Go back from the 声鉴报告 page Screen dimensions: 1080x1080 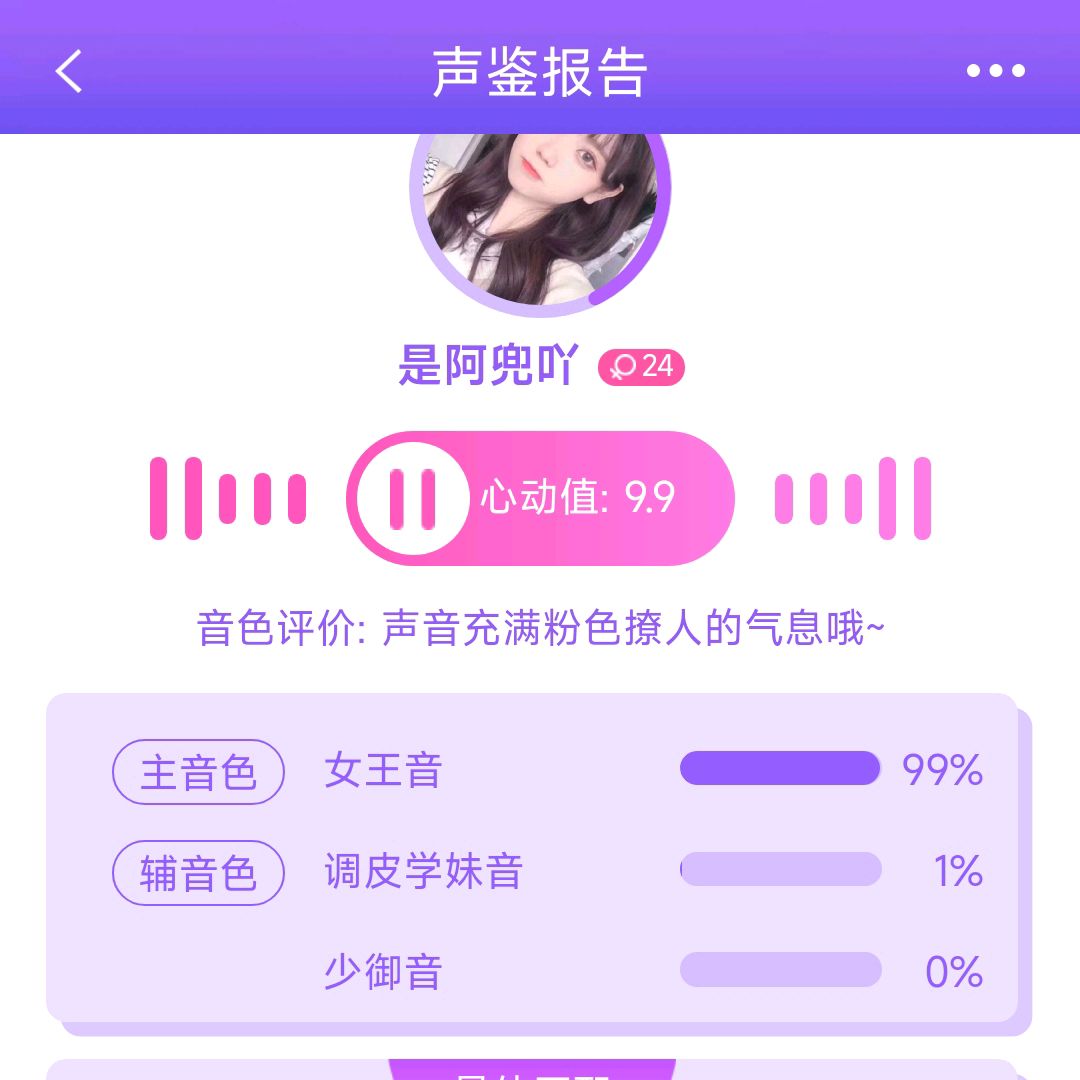(68, 71)
